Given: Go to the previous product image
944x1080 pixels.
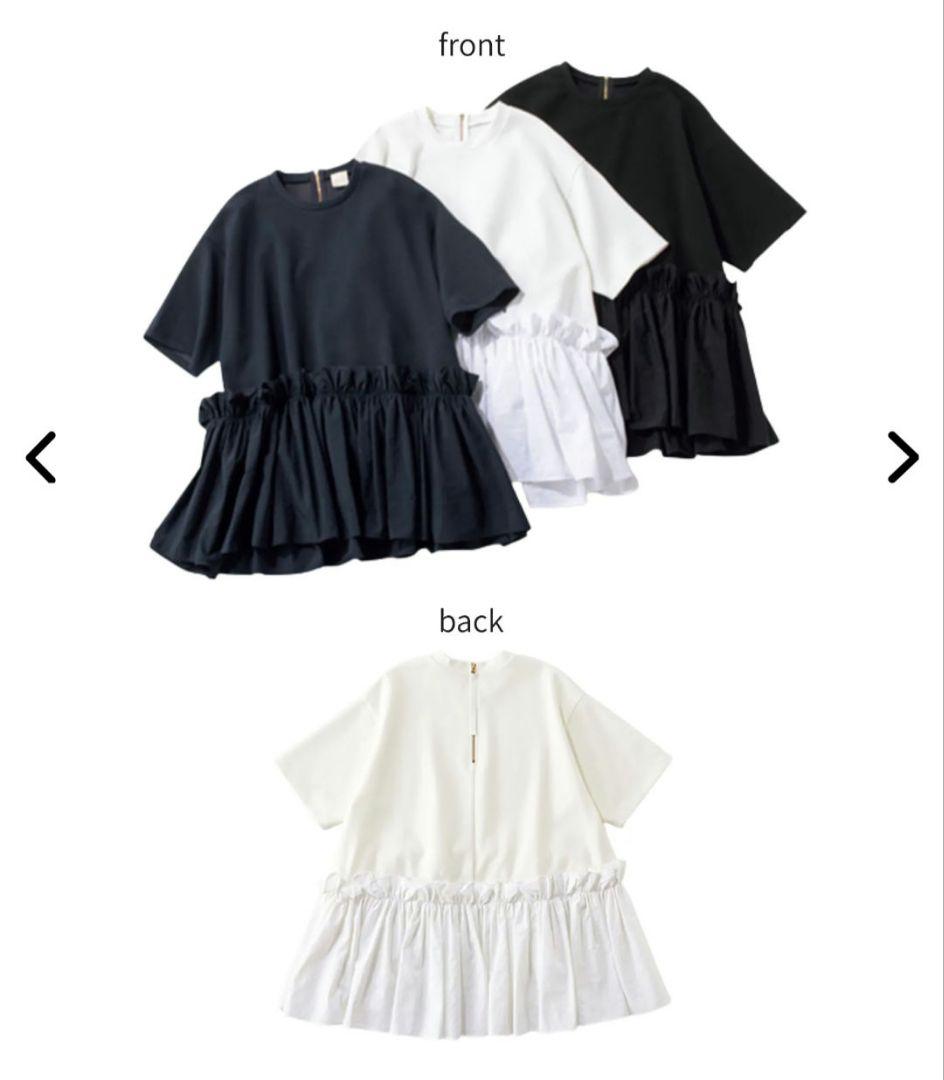Looking at the screenshot, I should [x=41, y=458].
